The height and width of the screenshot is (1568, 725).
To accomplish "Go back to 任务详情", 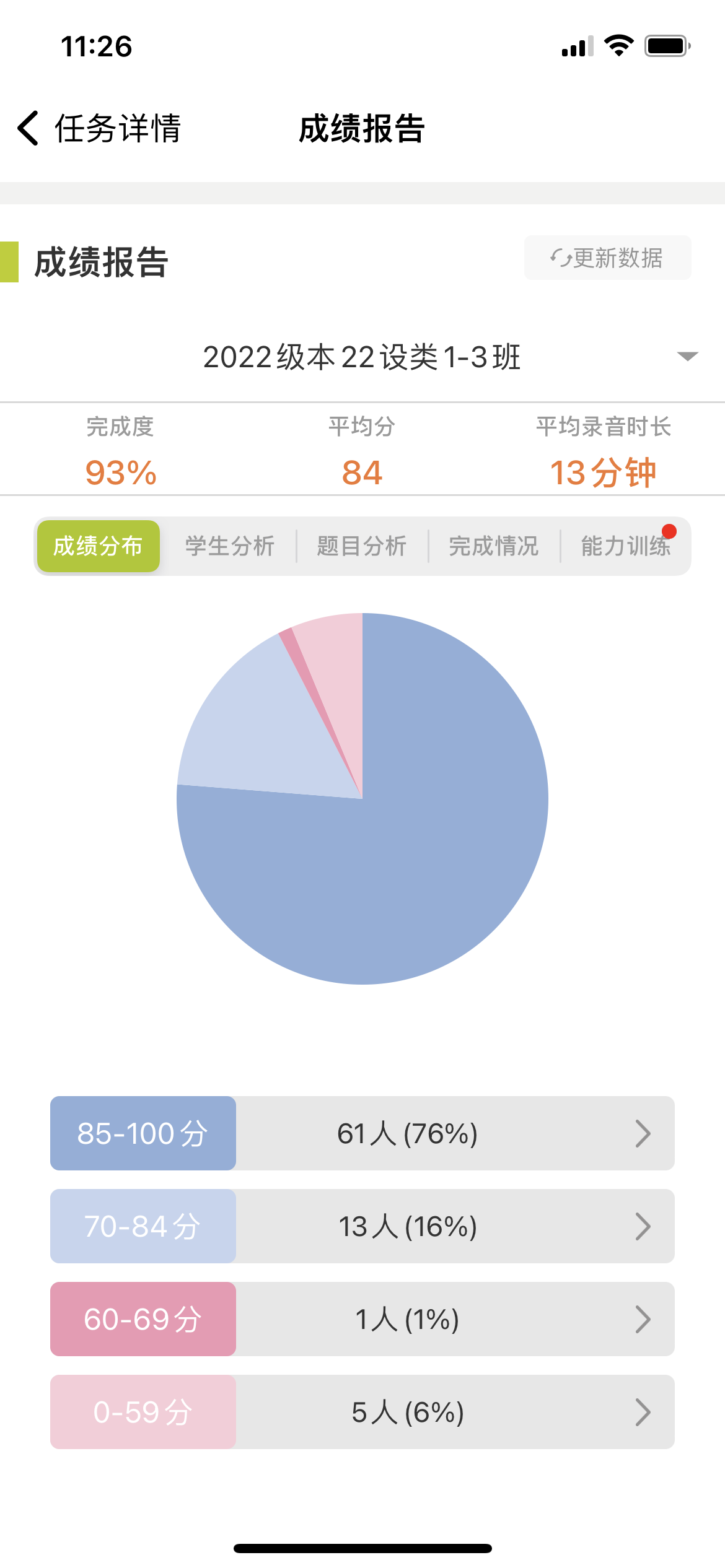I will 99,129.
